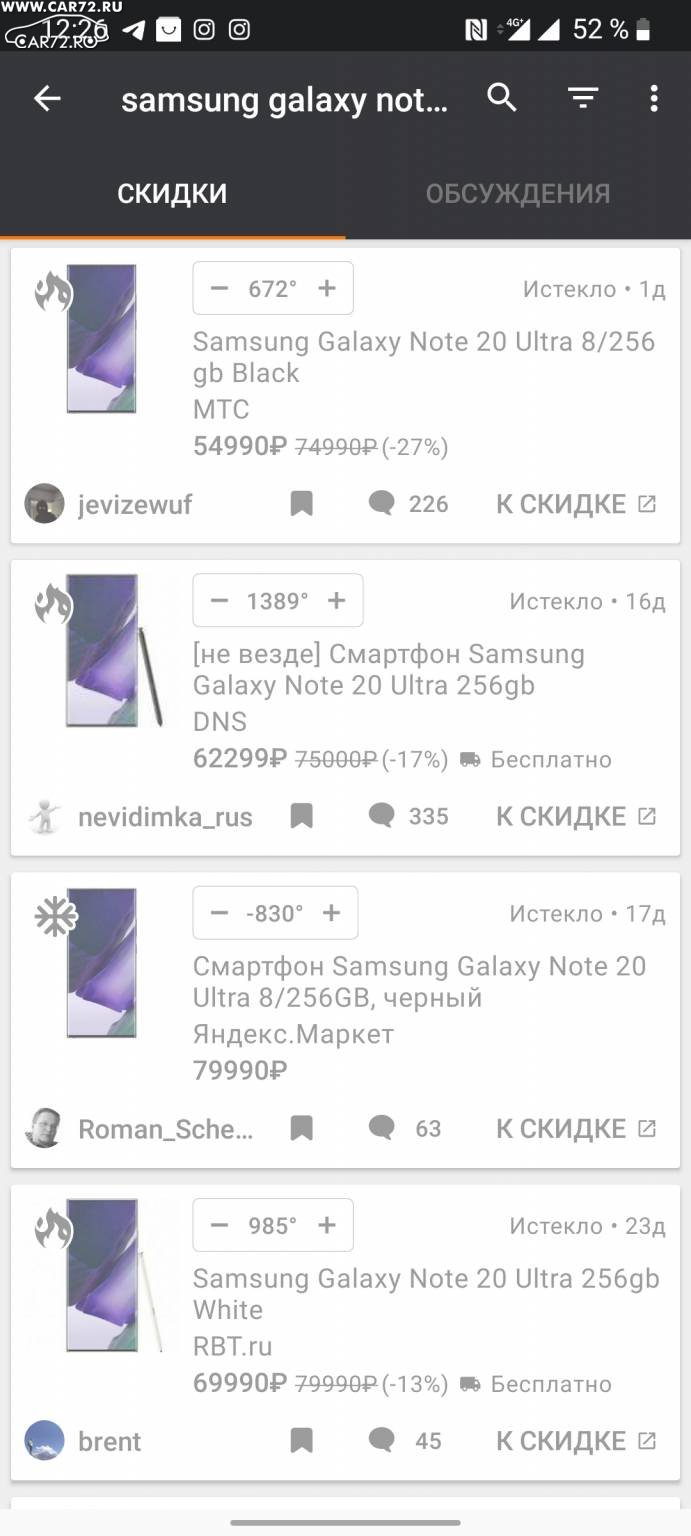Bookmark brent's RBT.ru deal

coord(301,1441)
